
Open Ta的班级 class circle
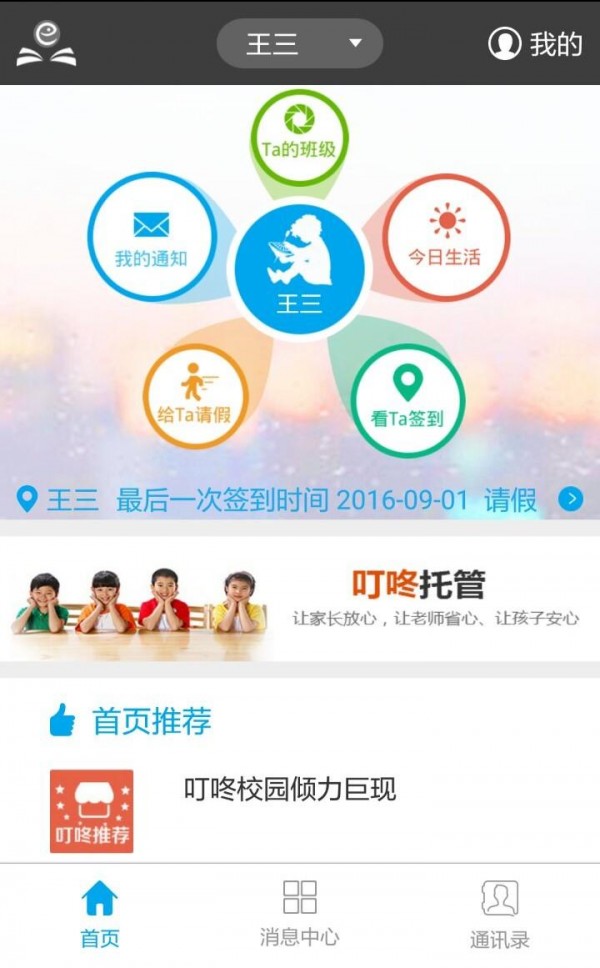tap(298, 137)
